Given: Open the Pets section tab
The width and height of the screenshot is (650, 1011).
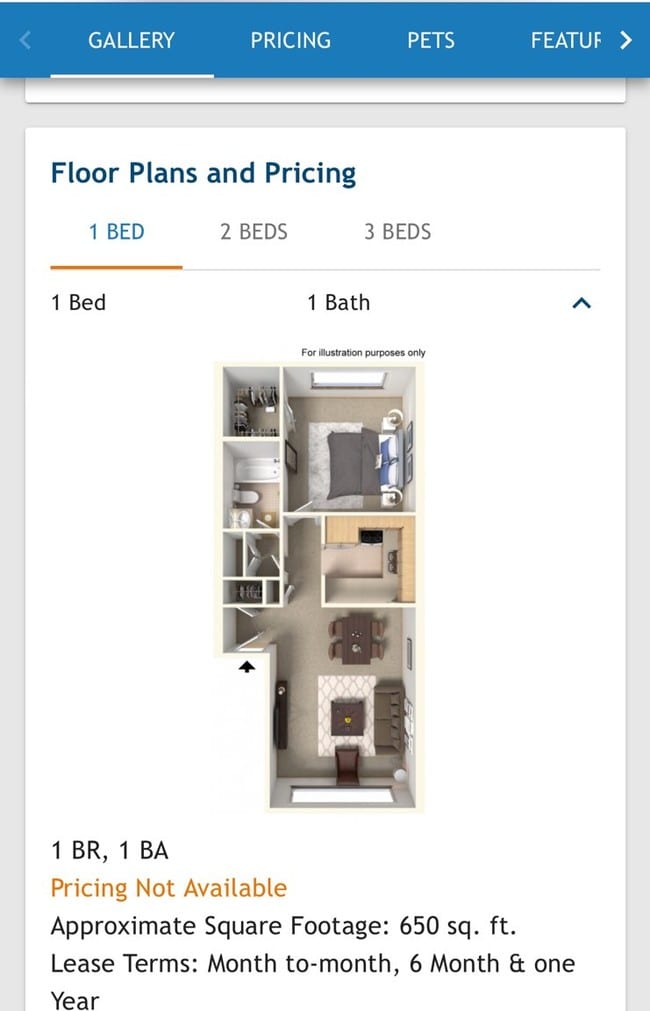Looking at the screenshot, I should pyautogui.click(x=430, y=41).
